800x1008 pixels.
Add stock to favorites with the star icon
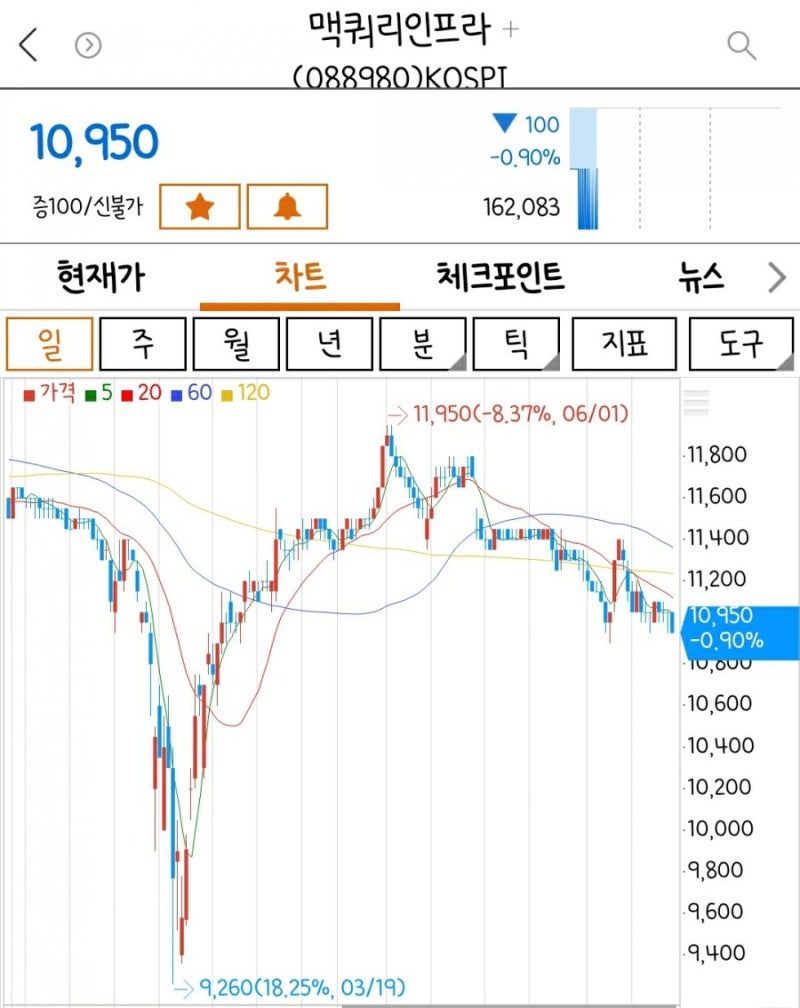click(x=200, y=205)
